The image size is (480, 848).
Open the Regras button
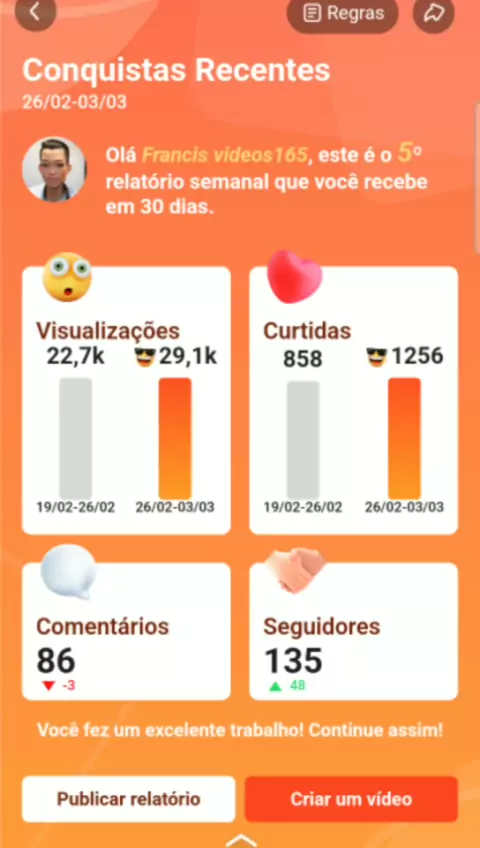[x=343, y=13]
